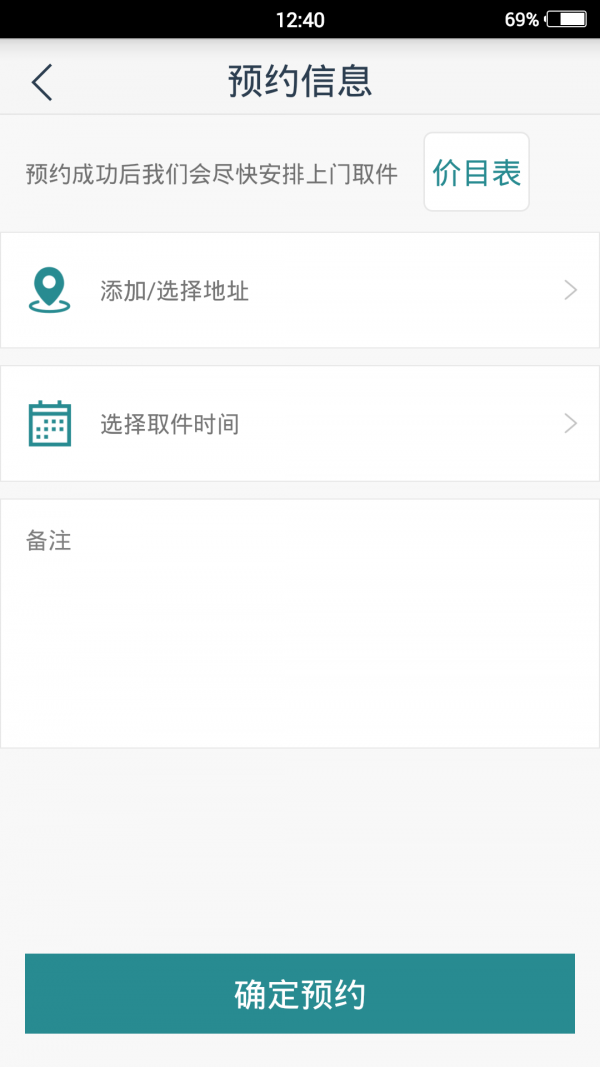Tap the 备注 notes field
The image size is (600, 1067).
pos(300,622)
